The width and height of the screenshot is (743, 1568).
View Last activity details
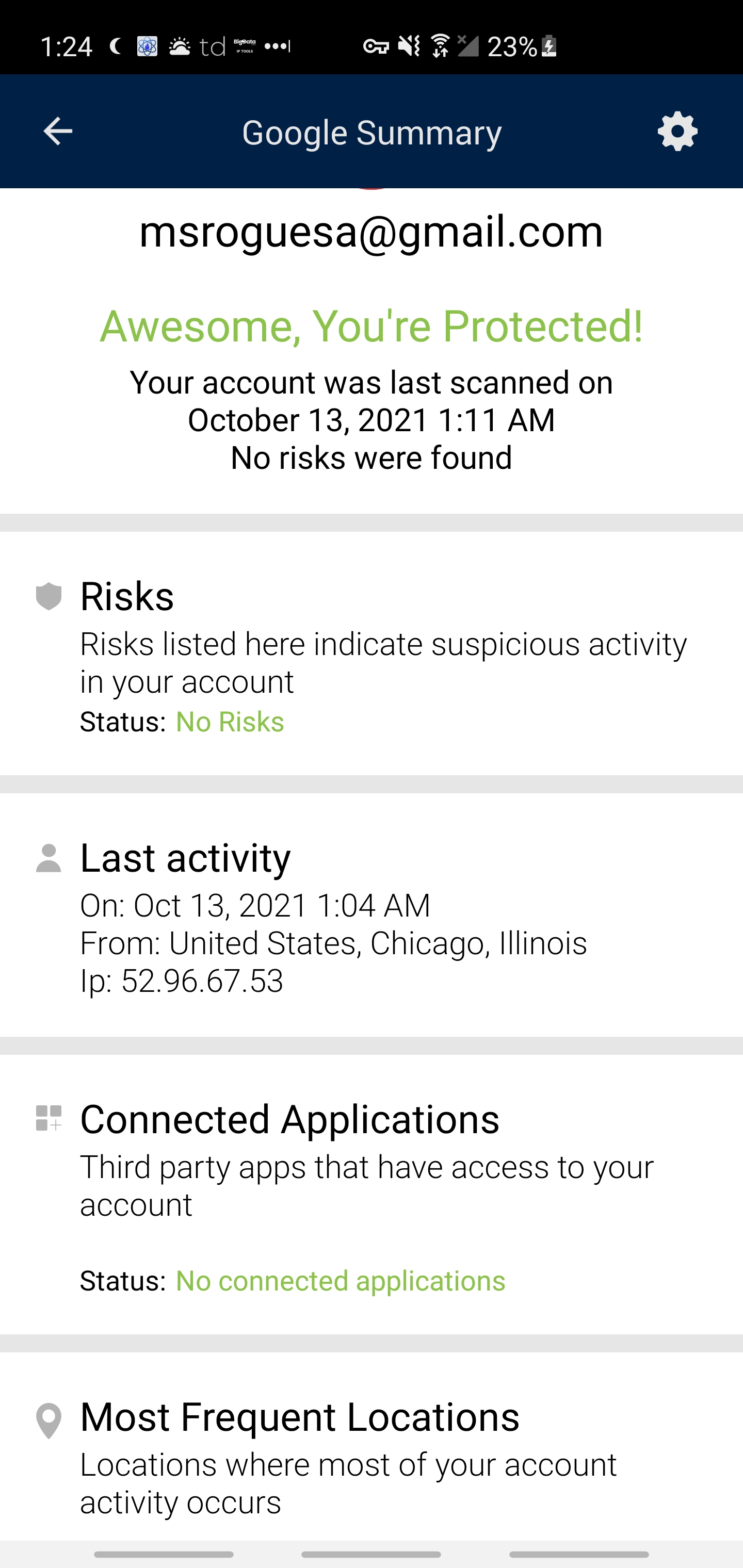[370, 916]
